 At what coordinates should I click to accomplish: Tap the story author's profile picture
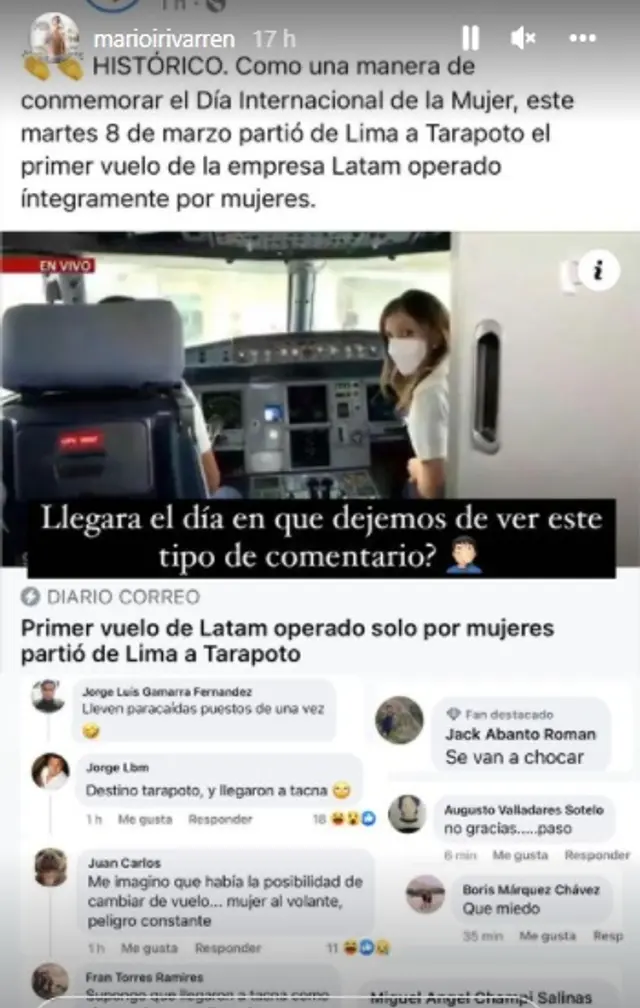(x=55, y=40)
